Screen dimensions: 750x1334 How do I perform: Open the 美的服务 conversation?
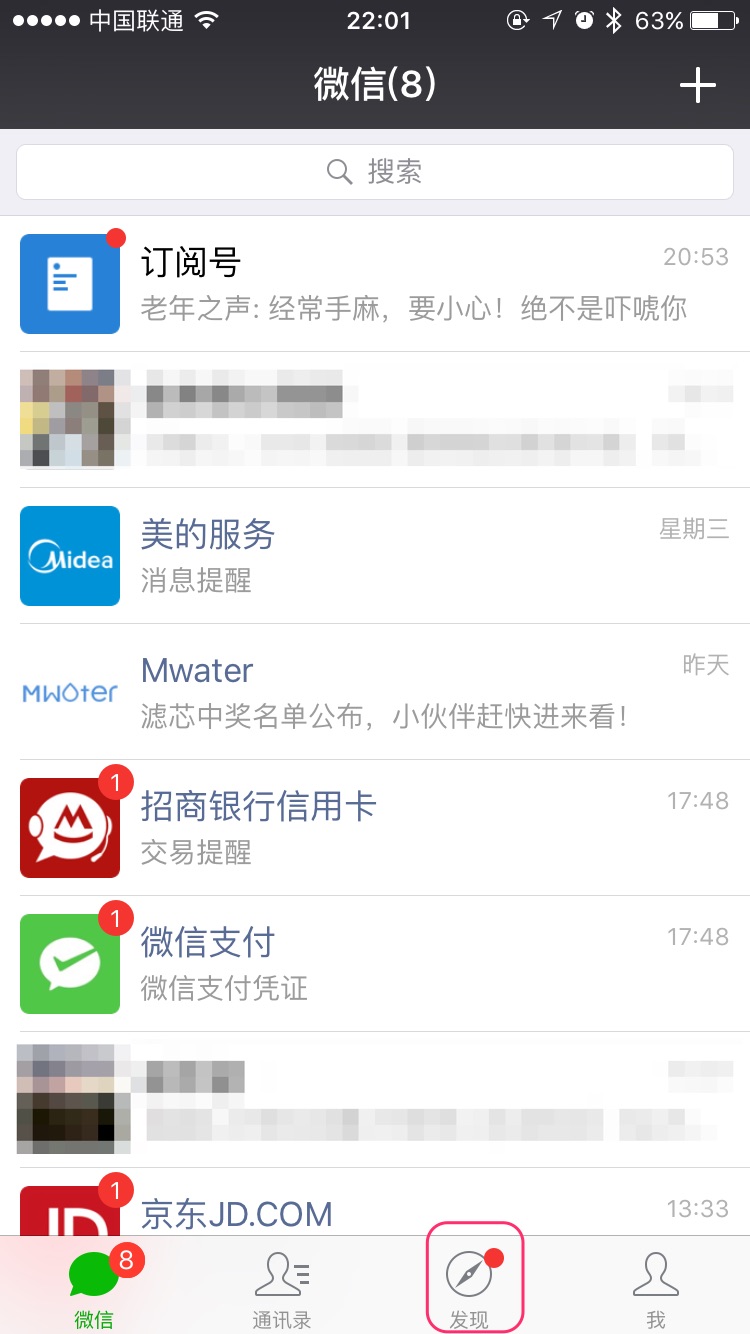[x=375, y=556]
